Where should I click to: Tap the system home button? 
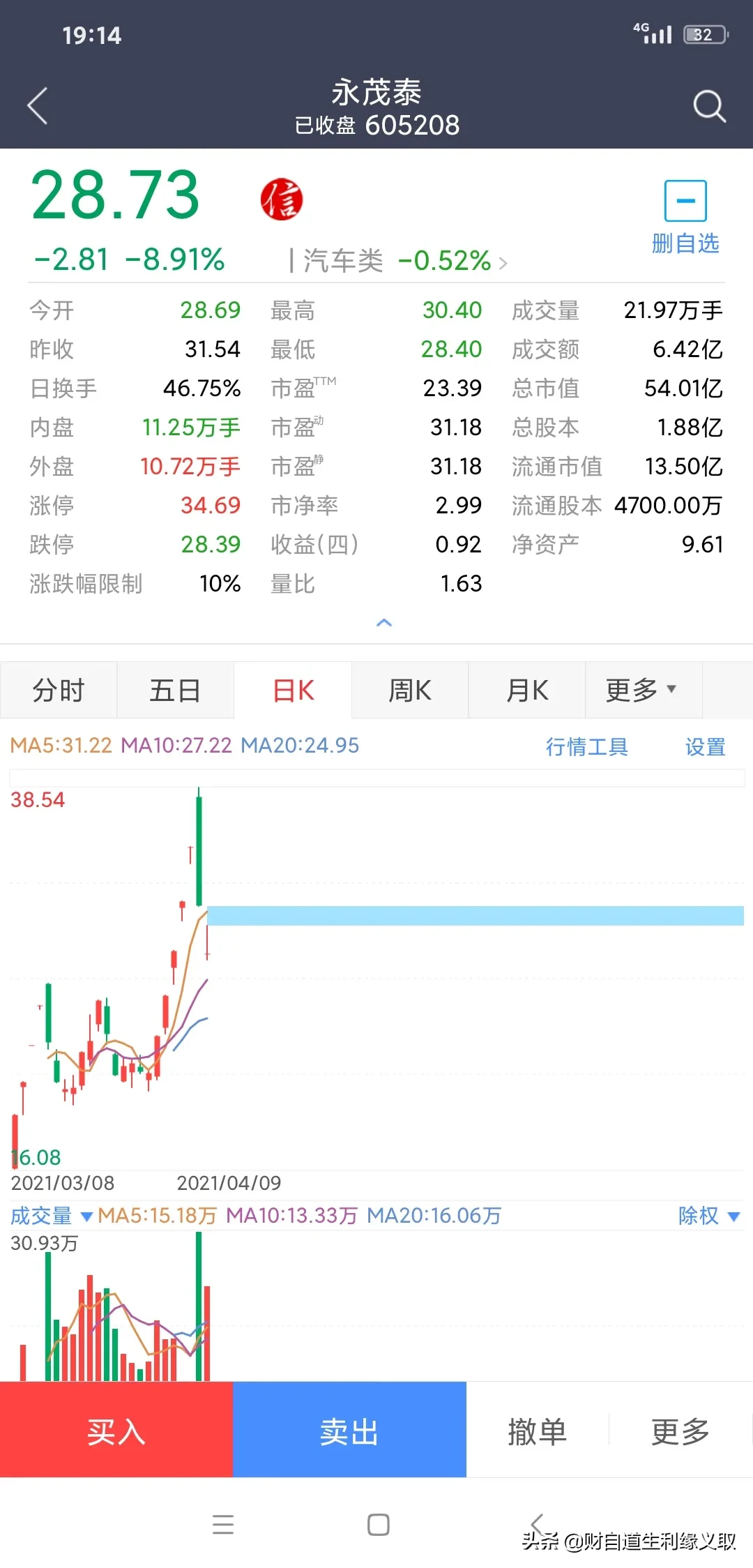point(378,1525)
